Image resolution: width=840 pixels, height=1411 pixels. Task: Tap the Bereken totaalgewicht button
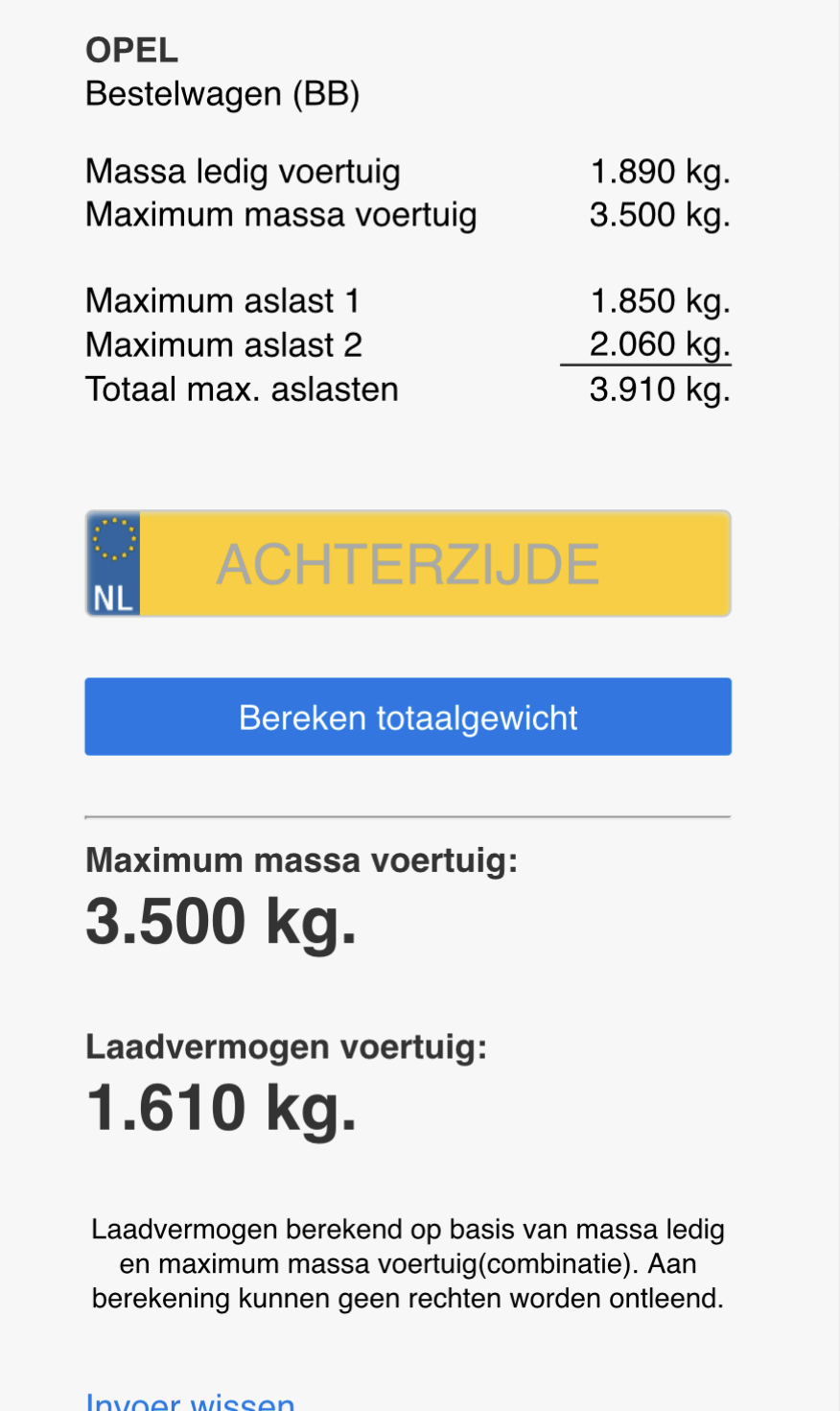[x=408, y=717]
